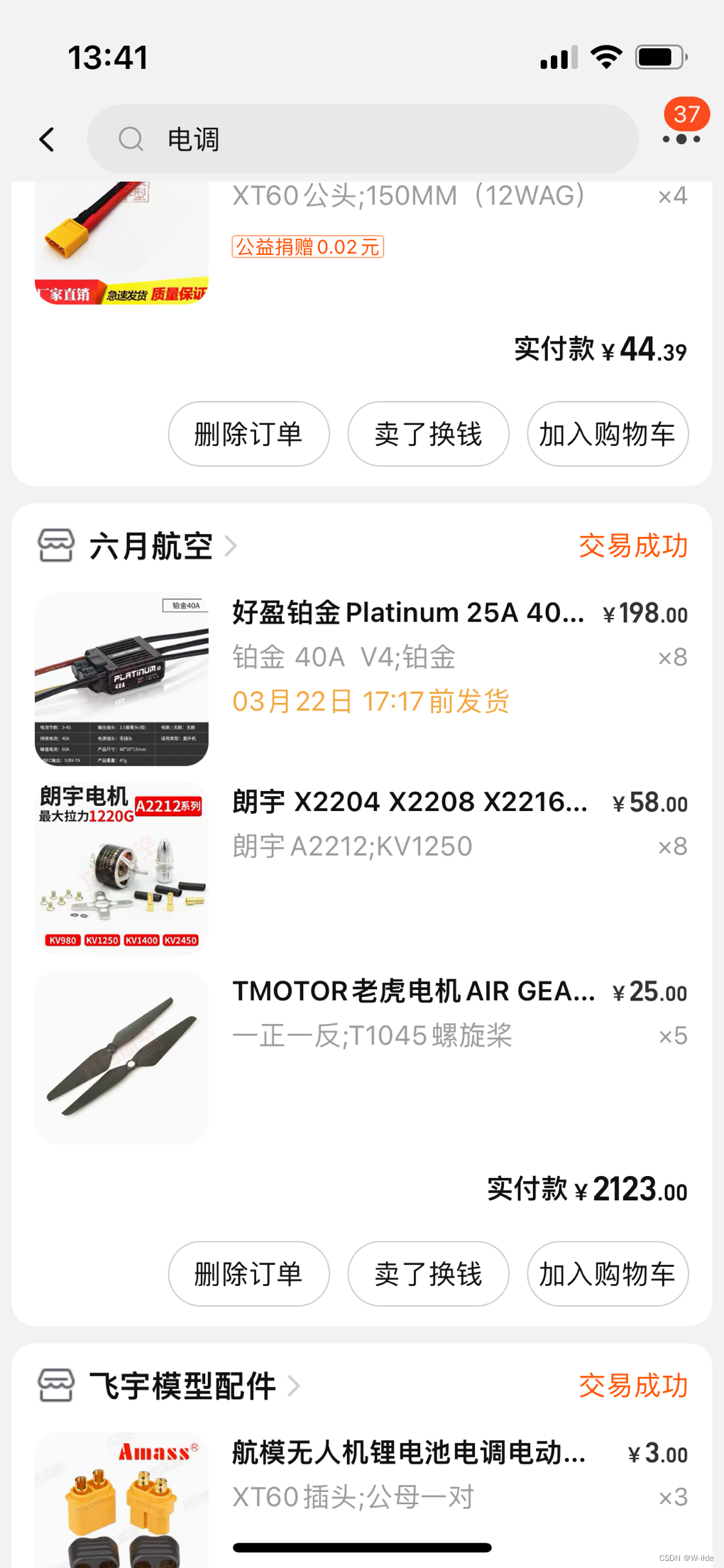Click 加入购物车 for the 六月航空 order
This screenshot has width=724, height=1568.
(607, 1274)
